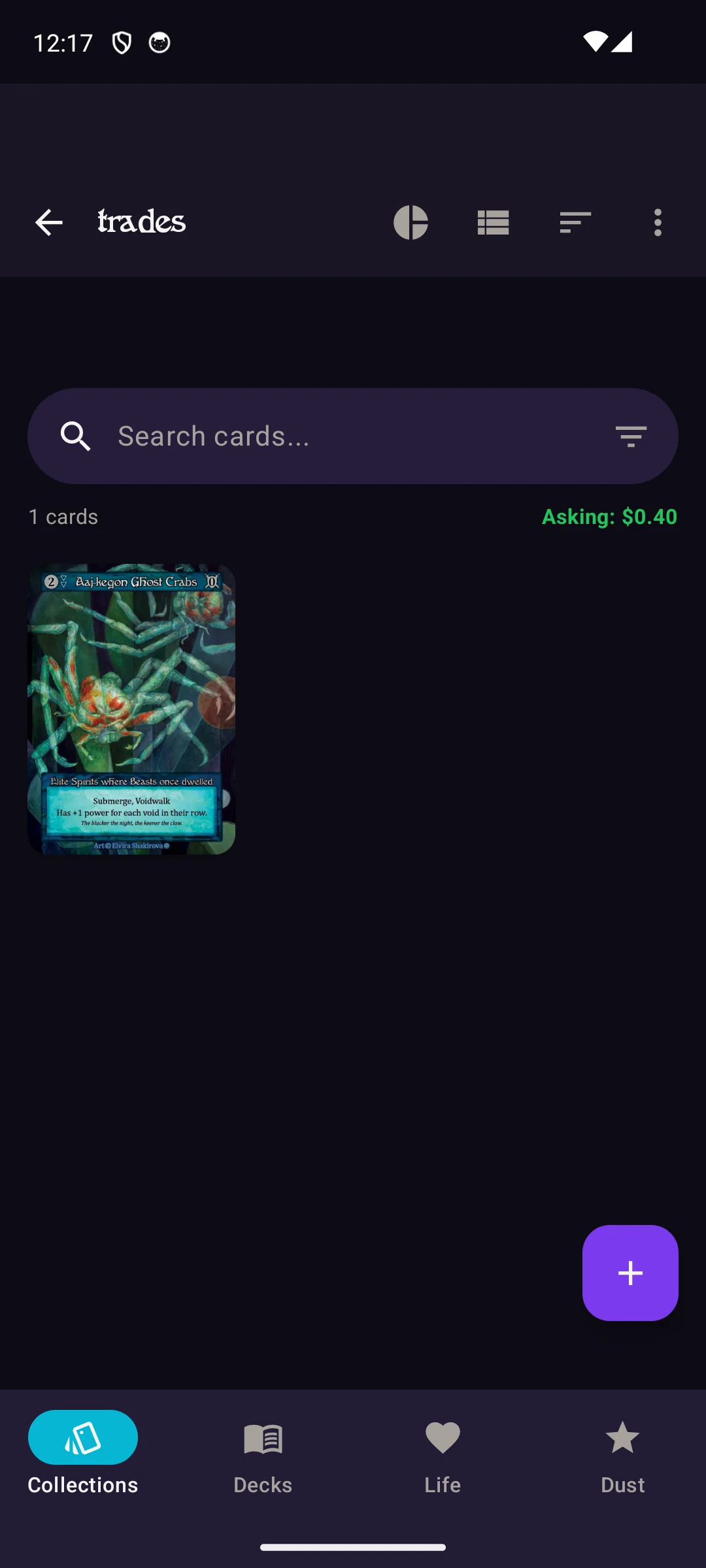Tap the magnifier icon in the search bar
Image resolution: width=706 pixels, height=1568 pixels.
coord(76,436)
